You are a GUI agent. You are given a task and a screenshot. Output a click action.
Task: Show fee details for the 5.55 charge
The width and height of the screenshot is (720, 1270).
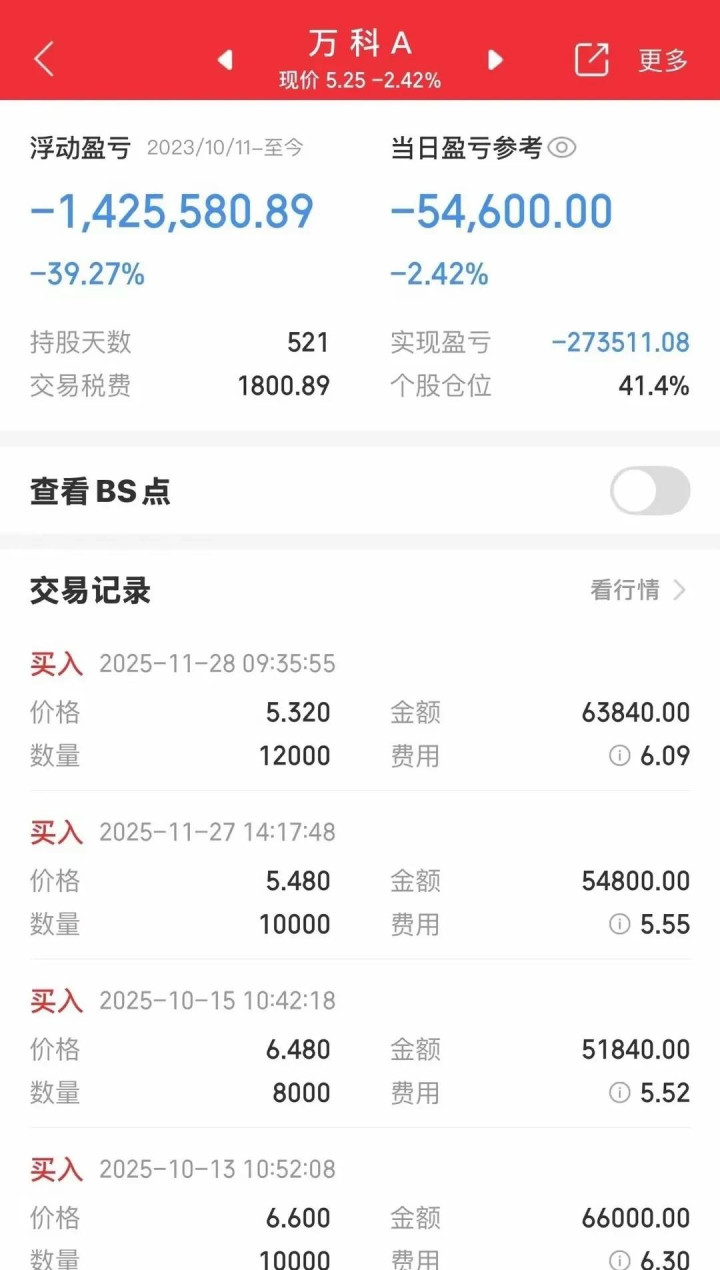(x=620, y=924)
